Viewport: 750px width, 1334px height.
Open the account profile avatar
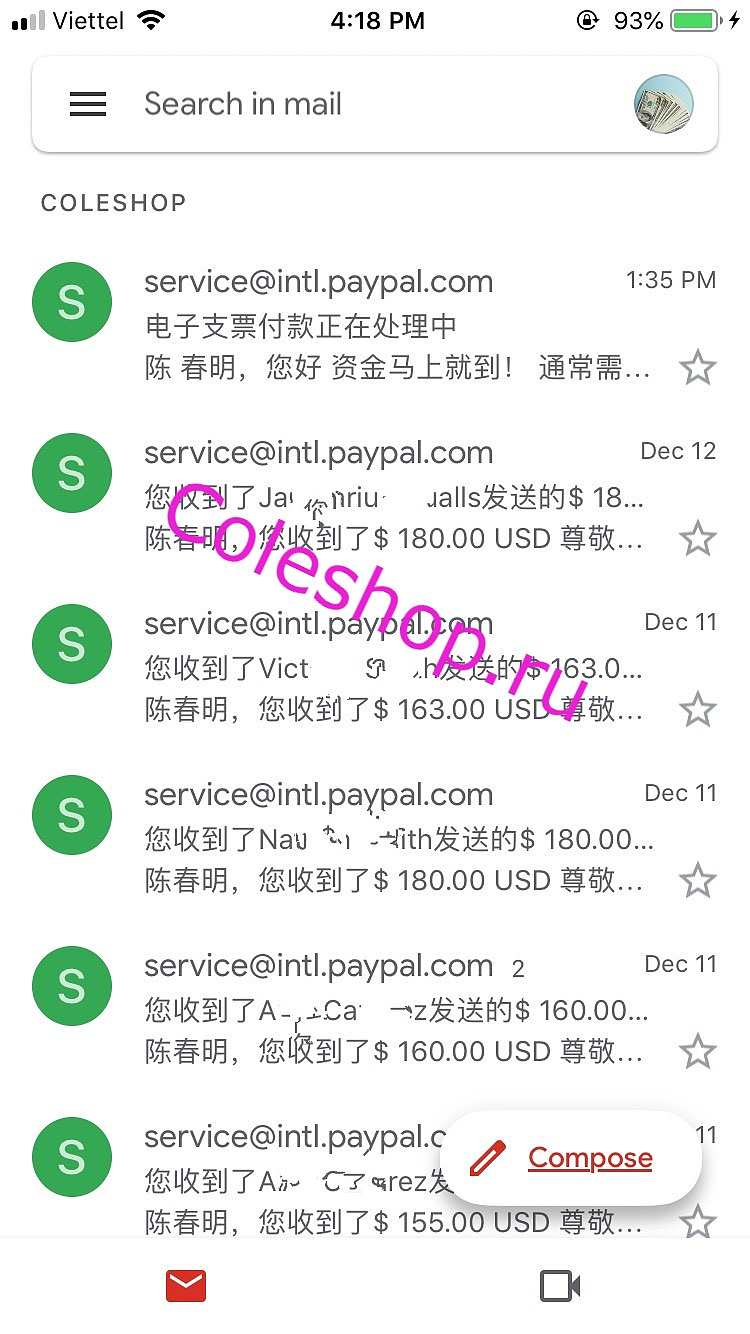(x=664, y=104)
